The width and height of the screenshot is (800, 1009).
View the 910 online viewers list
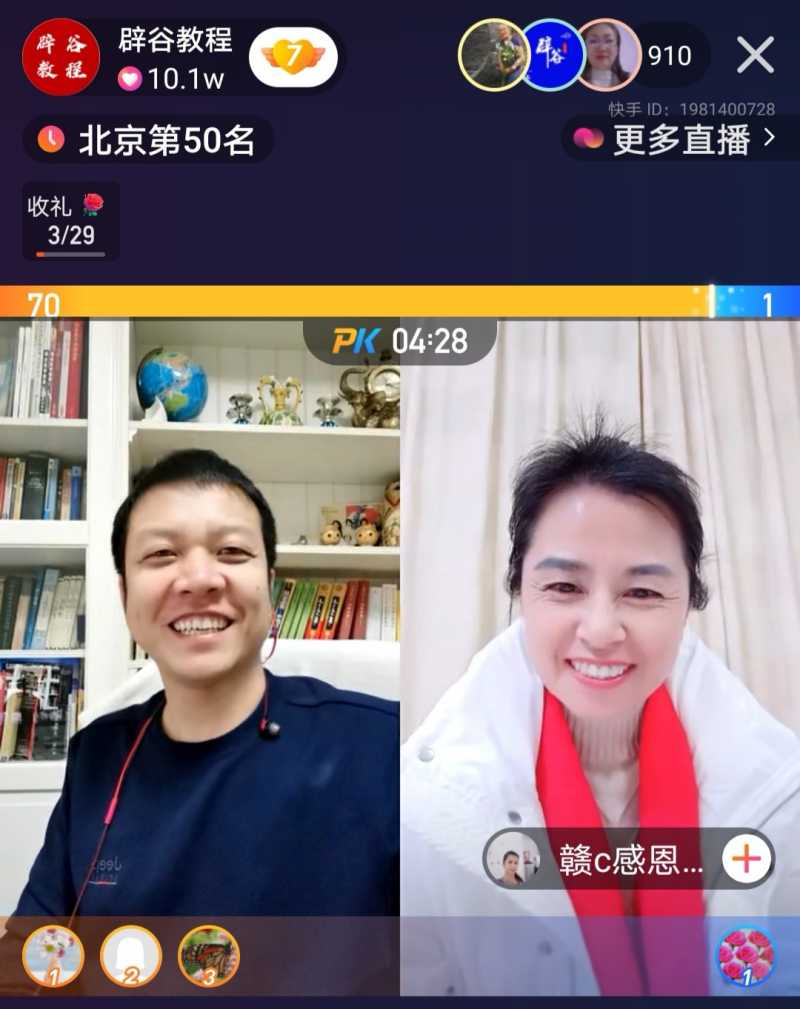[669, 56]
